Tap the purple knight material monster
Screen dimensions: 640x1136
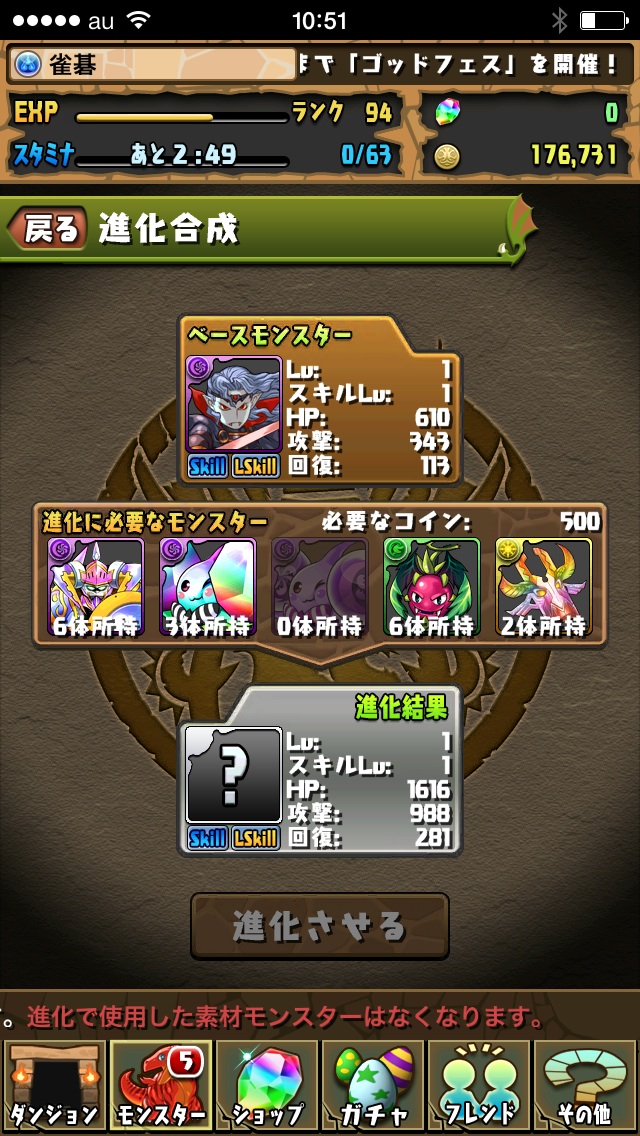(x=96, y=587)
